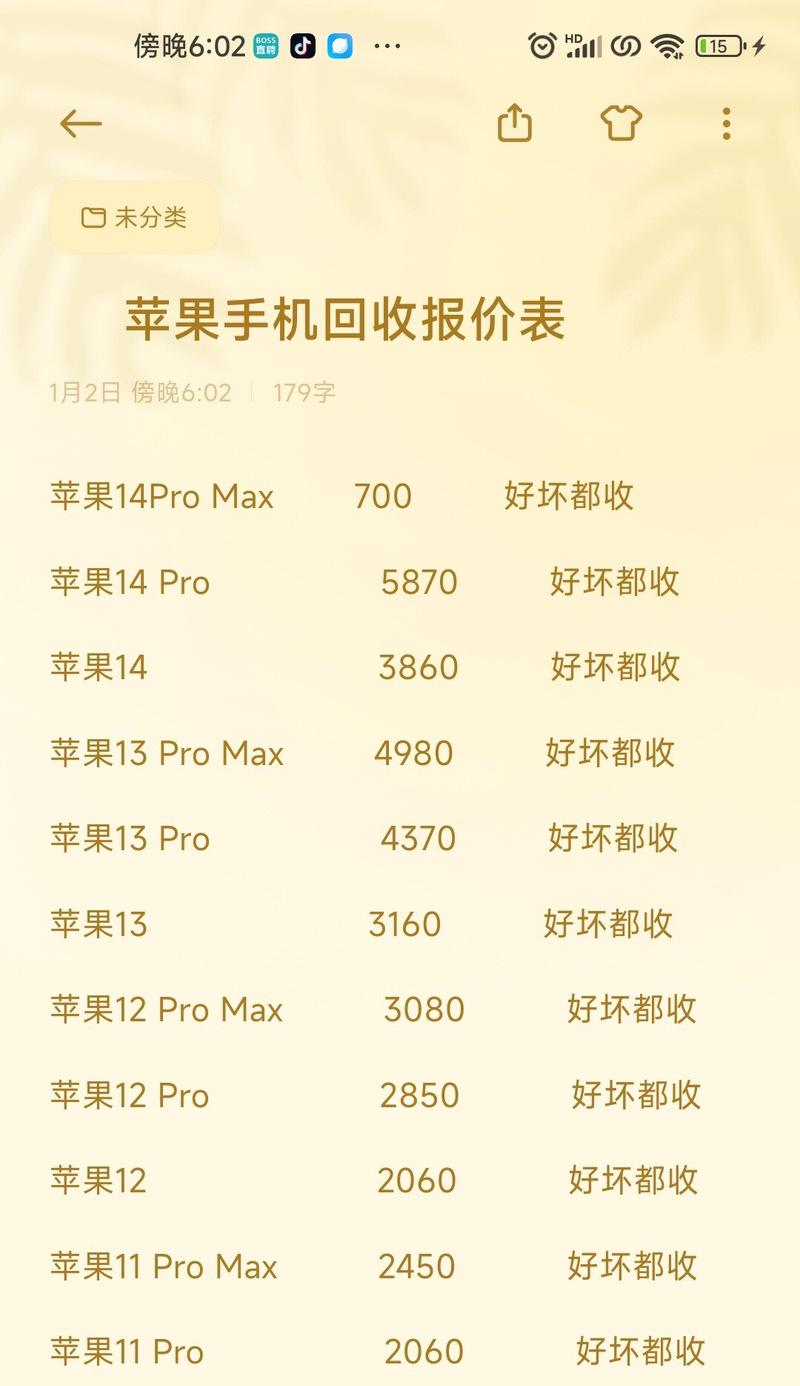Go back using the back arrow
This screenshot has height=1386, width=800.
(81, 124)
